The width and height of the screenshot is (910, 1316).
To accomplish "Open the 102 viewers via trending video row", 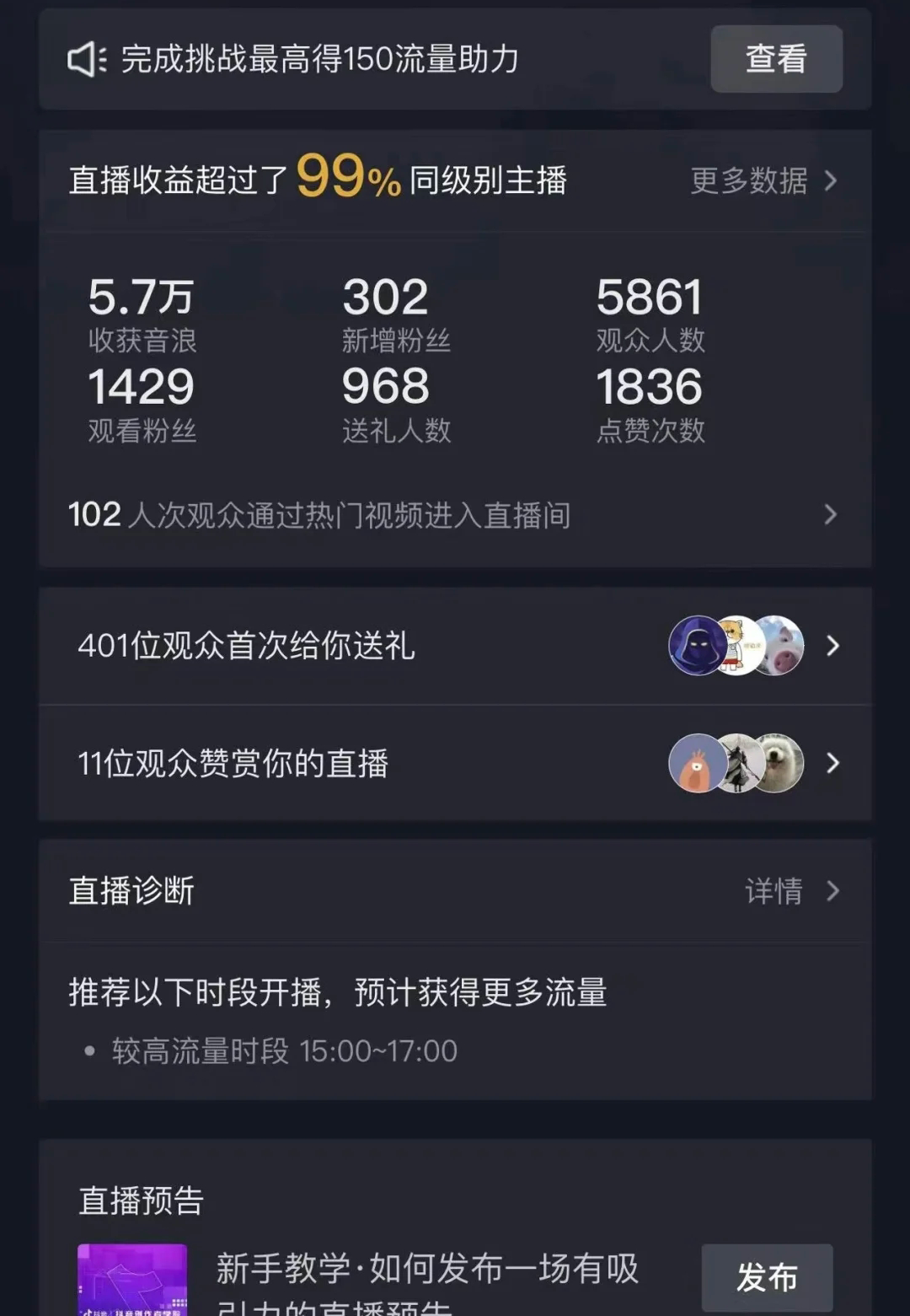I will tap(455, 514).
